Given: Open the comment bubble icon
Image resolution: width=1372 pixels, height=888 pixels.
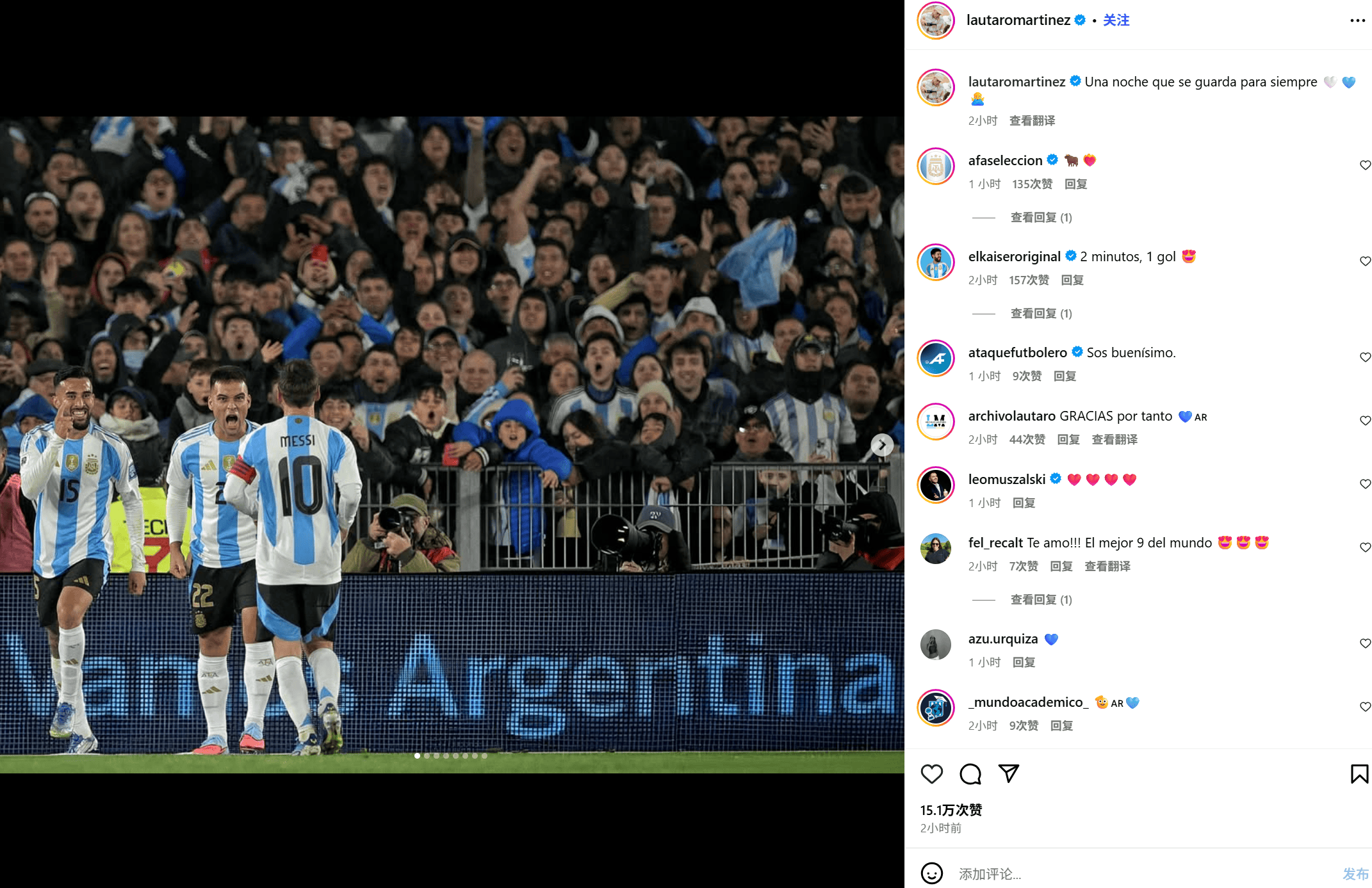Looking at the screenshot, I should (x=970, y=774).
